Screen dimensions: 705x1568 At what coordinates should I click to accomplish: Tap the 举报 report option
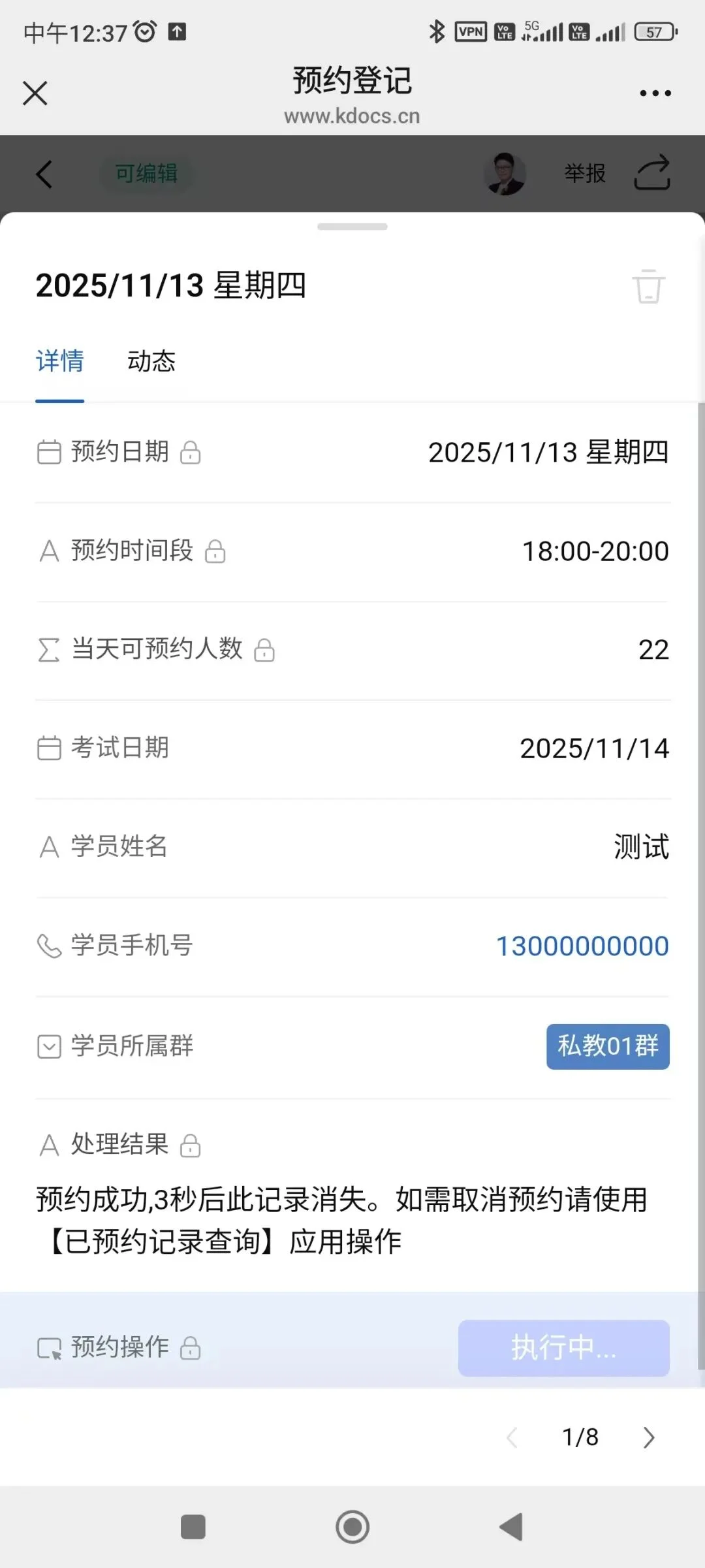click(x=585, y=174)
